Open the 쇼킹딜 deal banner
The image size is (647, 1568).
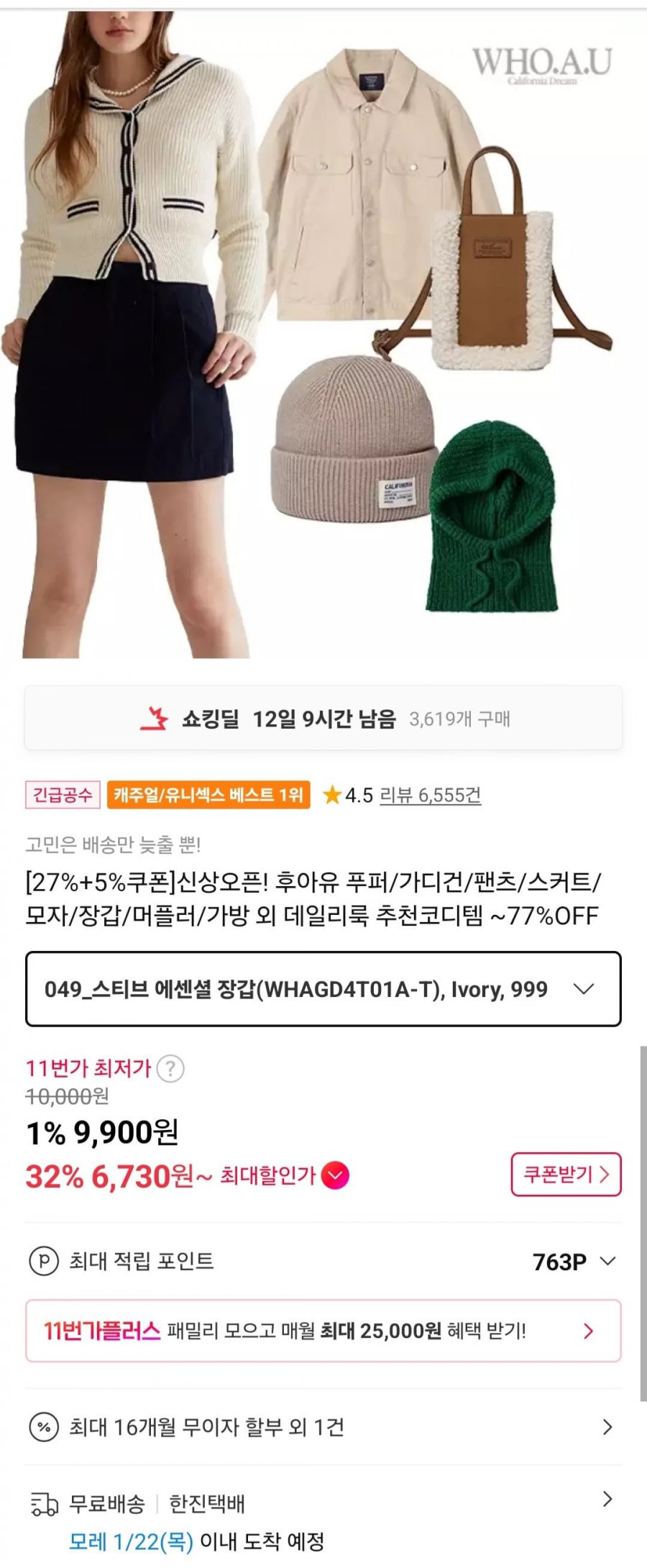pyautogui.click(x=323, y=719)
